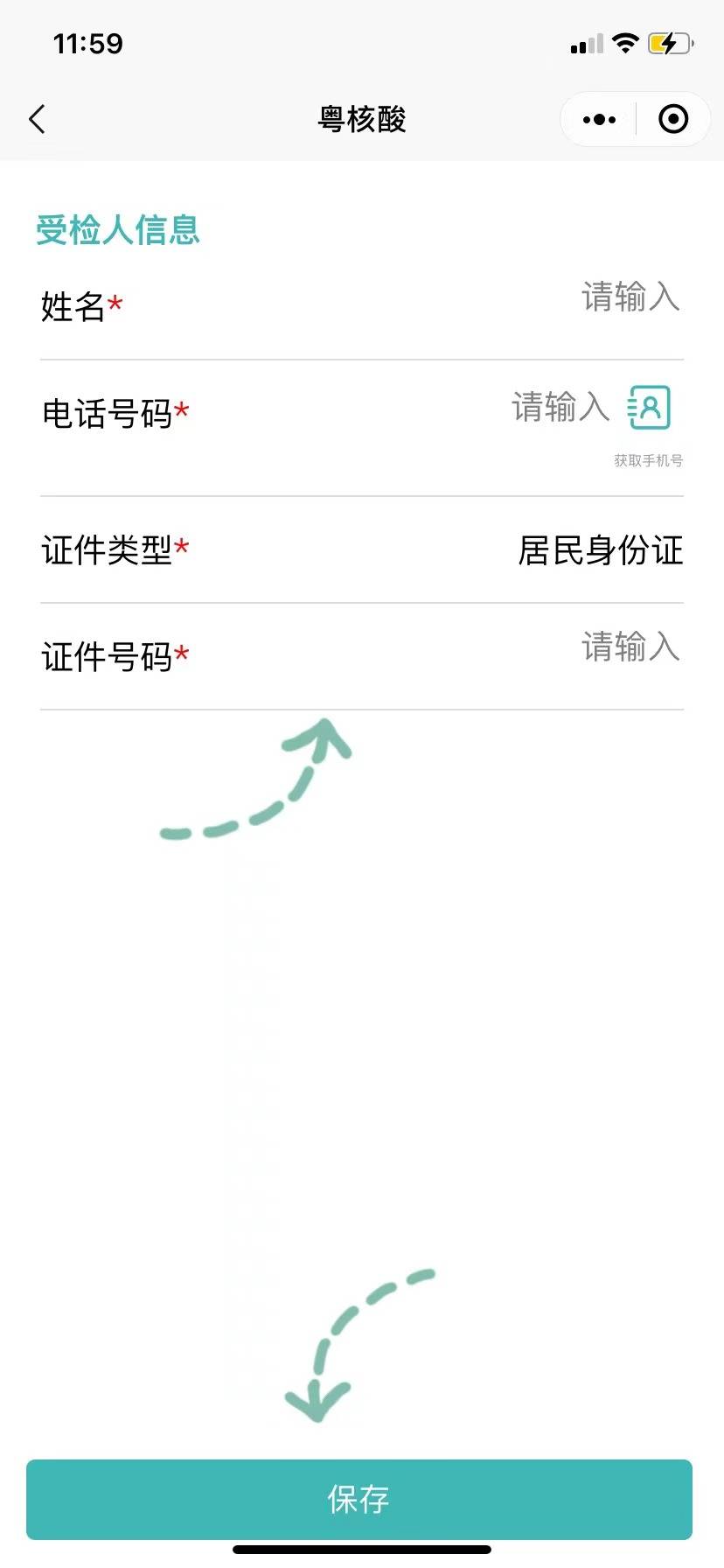Tap the Wi-Fi icon in the status bar

click(x=624, y=42)
